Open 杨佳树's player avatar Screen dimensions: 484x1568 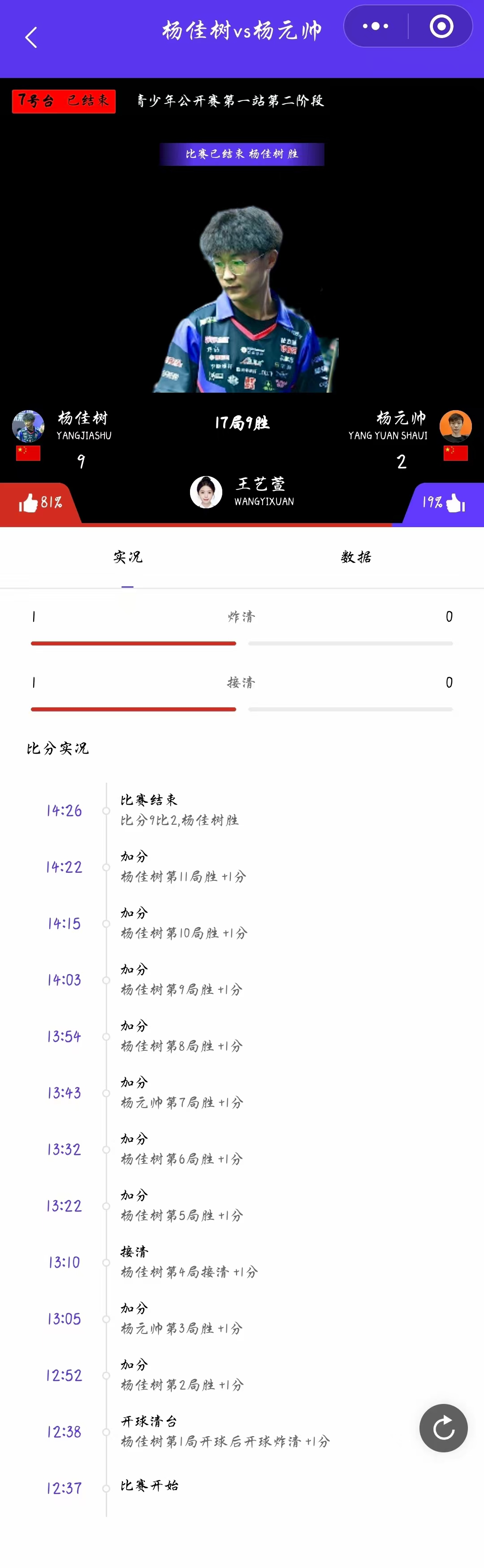click(x=28, y=425)
